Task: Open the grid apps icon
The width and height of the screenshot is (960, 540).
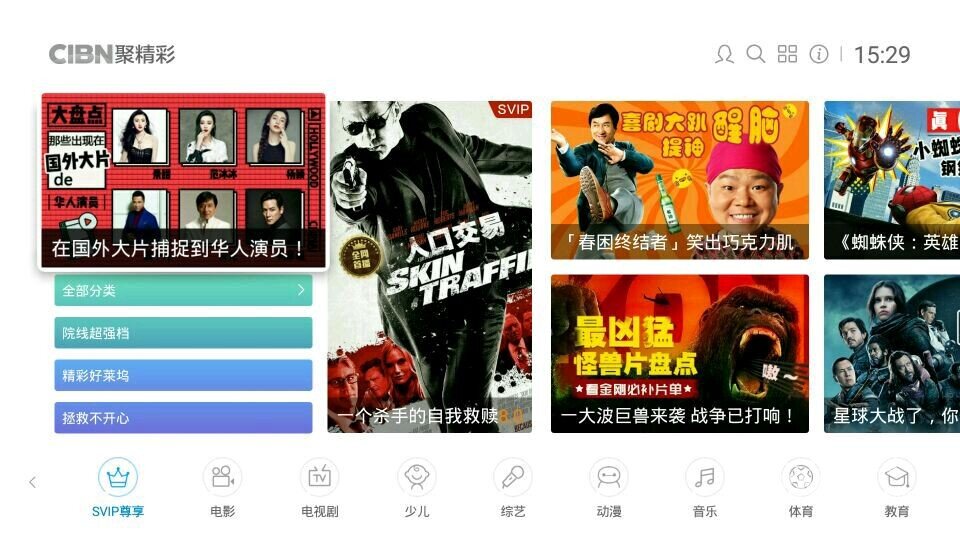Action: point(787,54)
